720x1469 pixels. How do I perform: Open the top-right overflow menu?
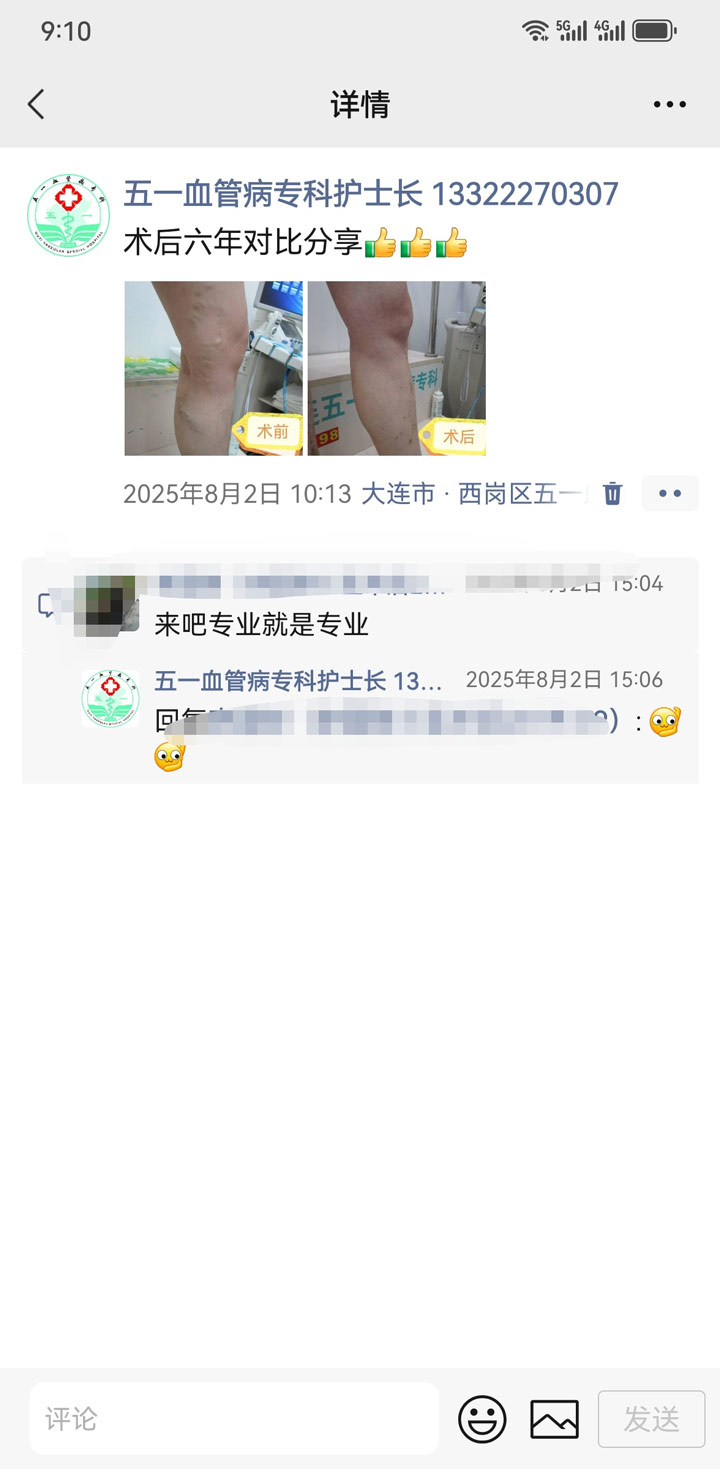pyautogui.click(x=669, y=104)
